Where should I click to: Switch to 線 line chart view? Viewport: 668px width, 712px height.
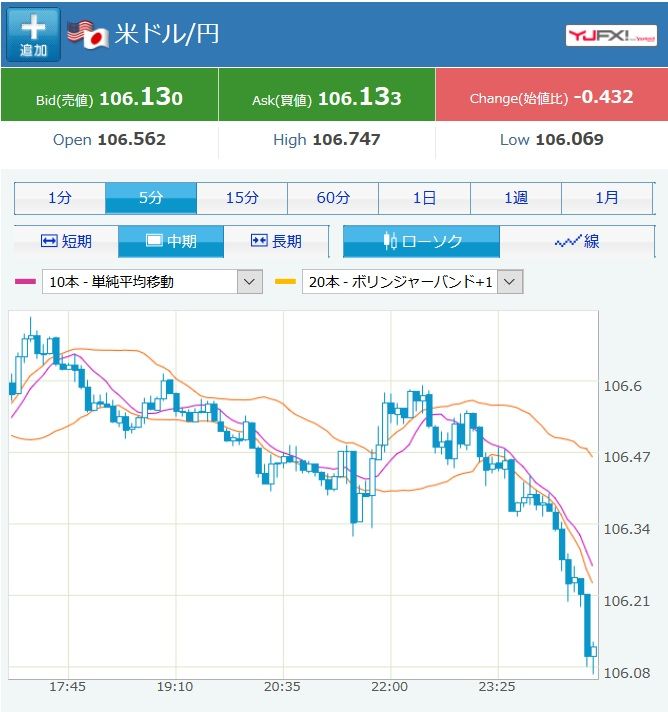[577, 241]
